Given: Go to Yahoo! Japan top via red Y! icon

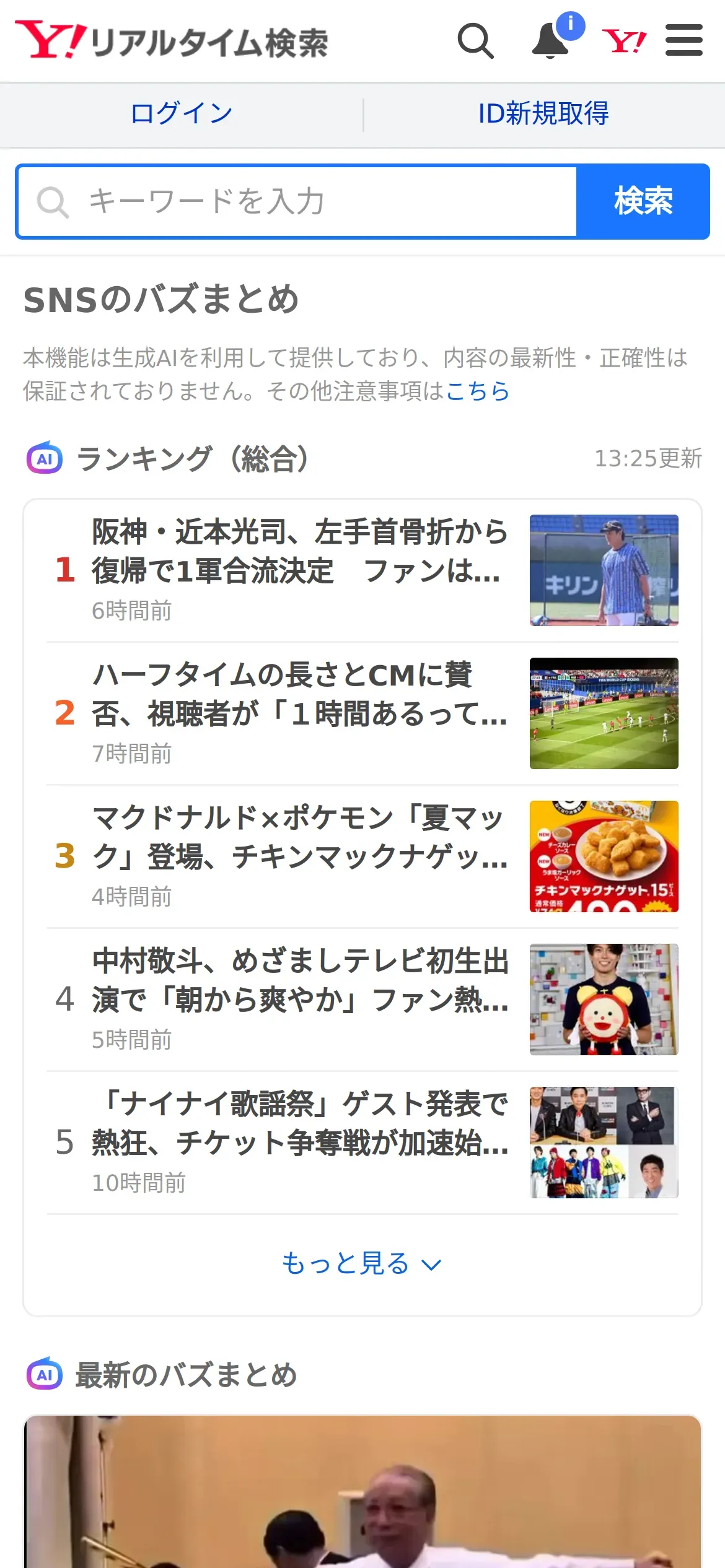Looking at the screenshot, I should [x=624, y=41].
